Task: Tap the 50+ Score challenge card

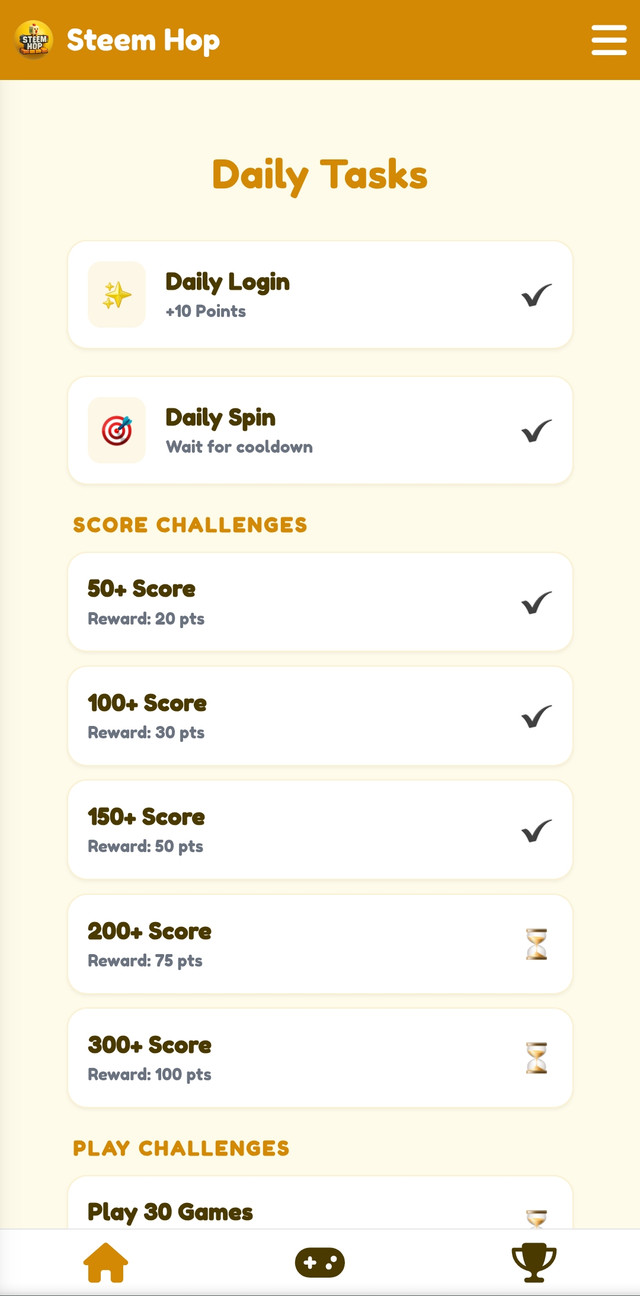Action: [x=320, y=602]
